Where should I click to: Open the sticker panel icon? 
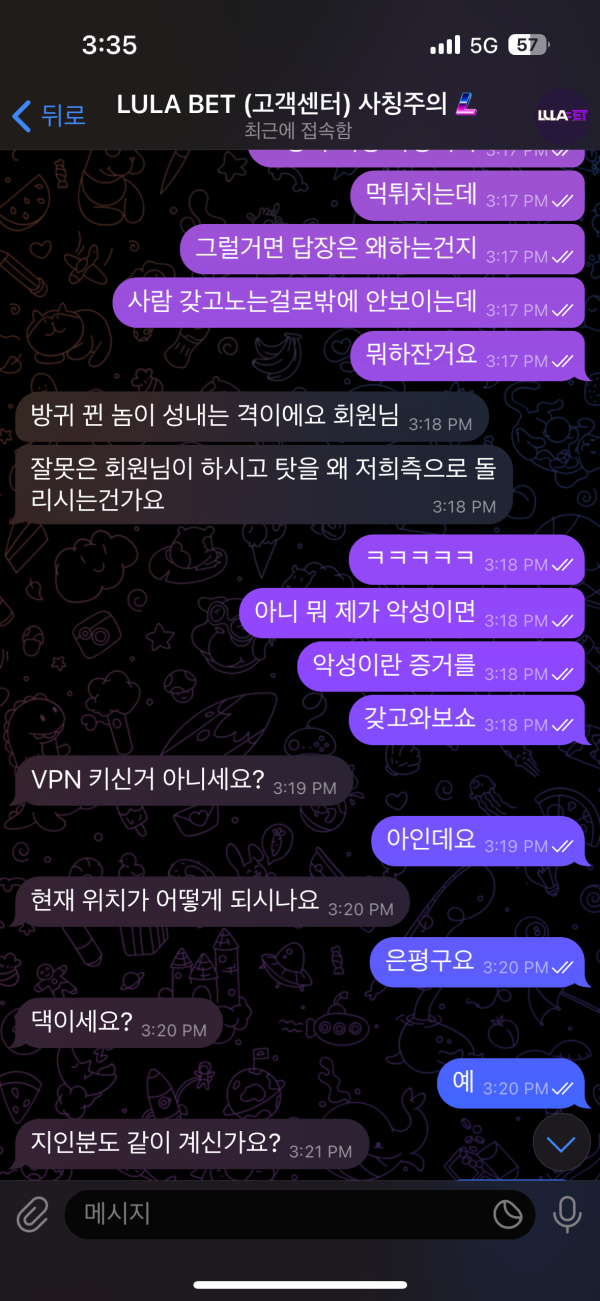509,1215
